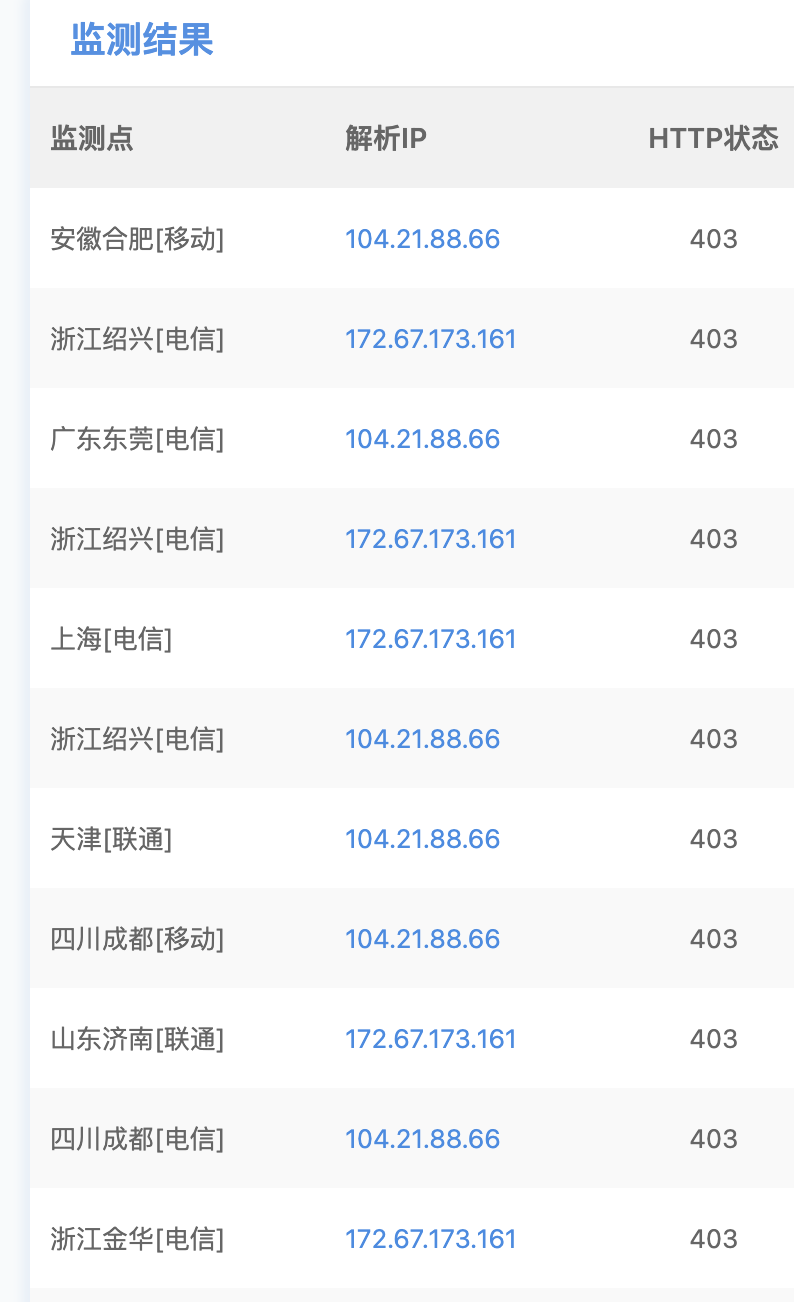Sort results by 解析IP column
This screenshot has width=794, height=1302.
point(386,139)
